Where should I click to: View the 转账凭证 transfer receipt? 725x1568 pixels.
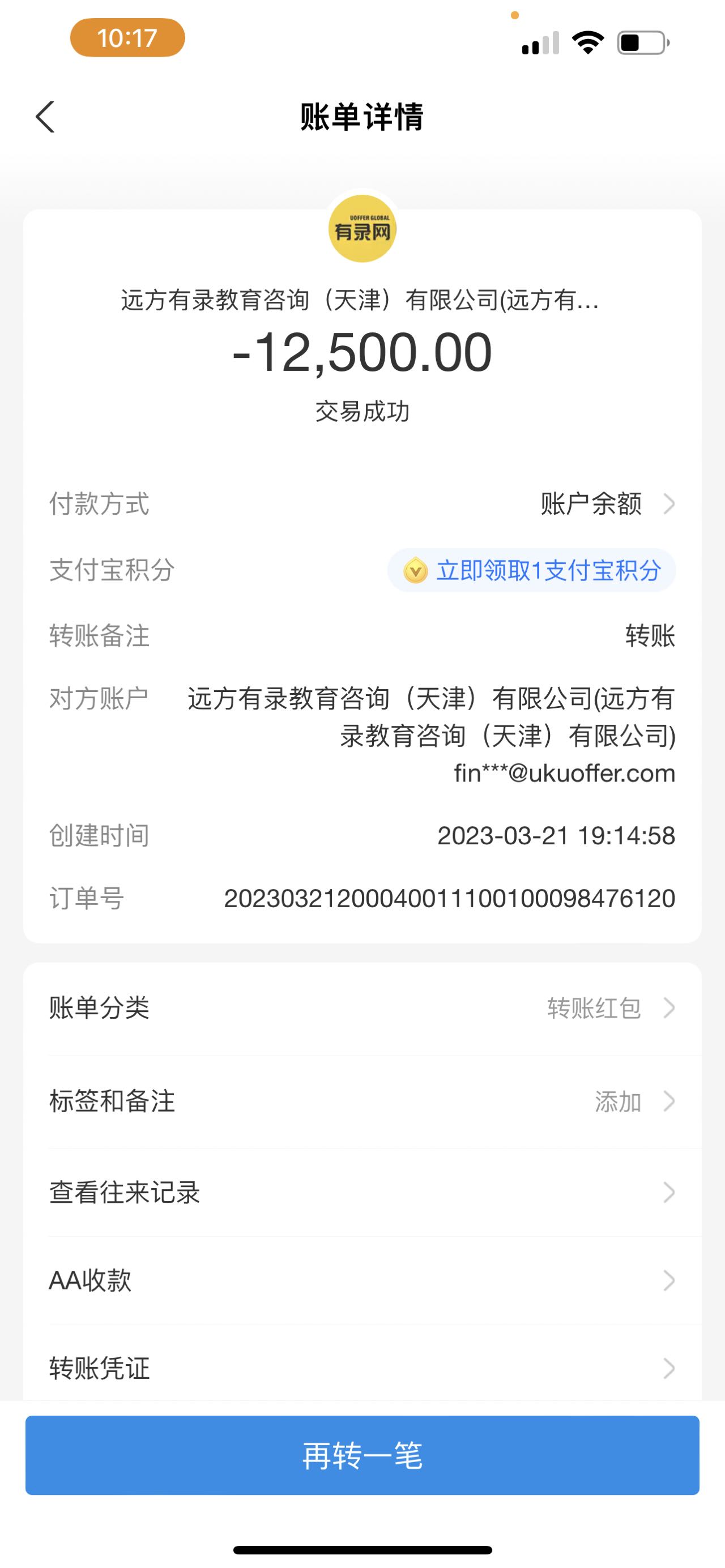[361, 1368]
